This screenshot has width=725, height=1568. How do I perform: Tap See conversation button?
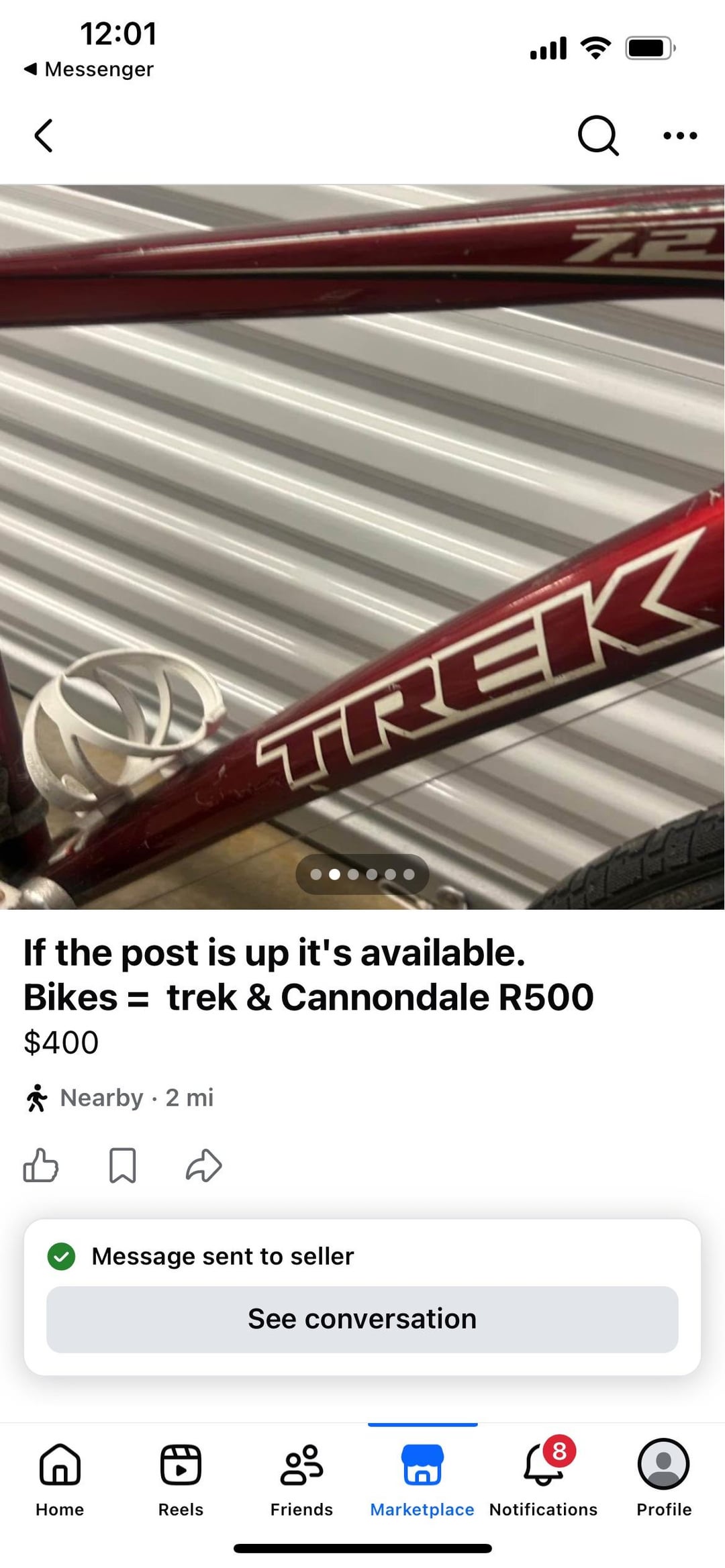click(x=362, y=1319)
